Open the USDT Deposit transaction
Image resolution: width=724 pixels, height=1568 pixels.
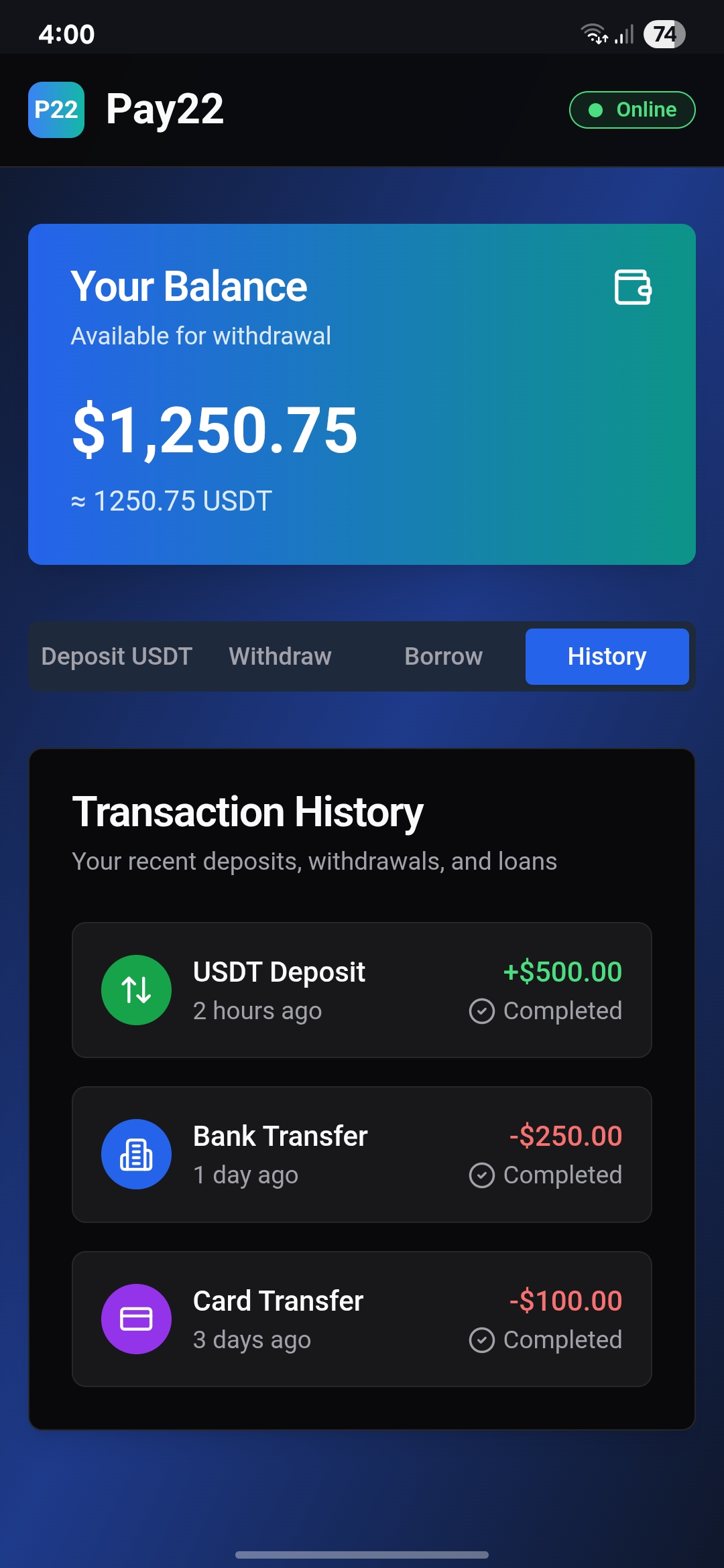(x=361, y=990)
